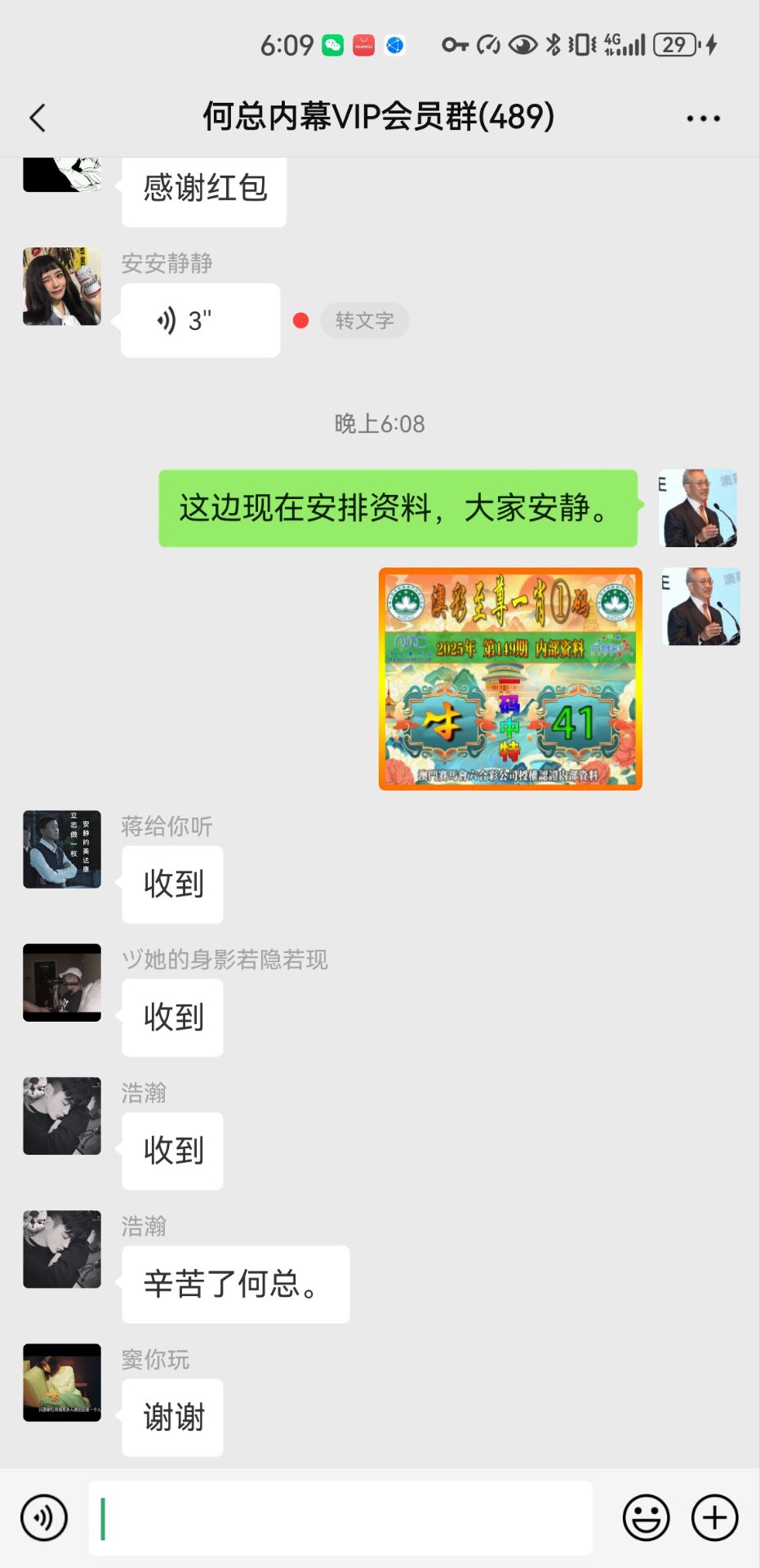Viewport: 760px width, 1568px height.
Task: Play 安安静静's 3-second voice message
Action: [200, 320]
